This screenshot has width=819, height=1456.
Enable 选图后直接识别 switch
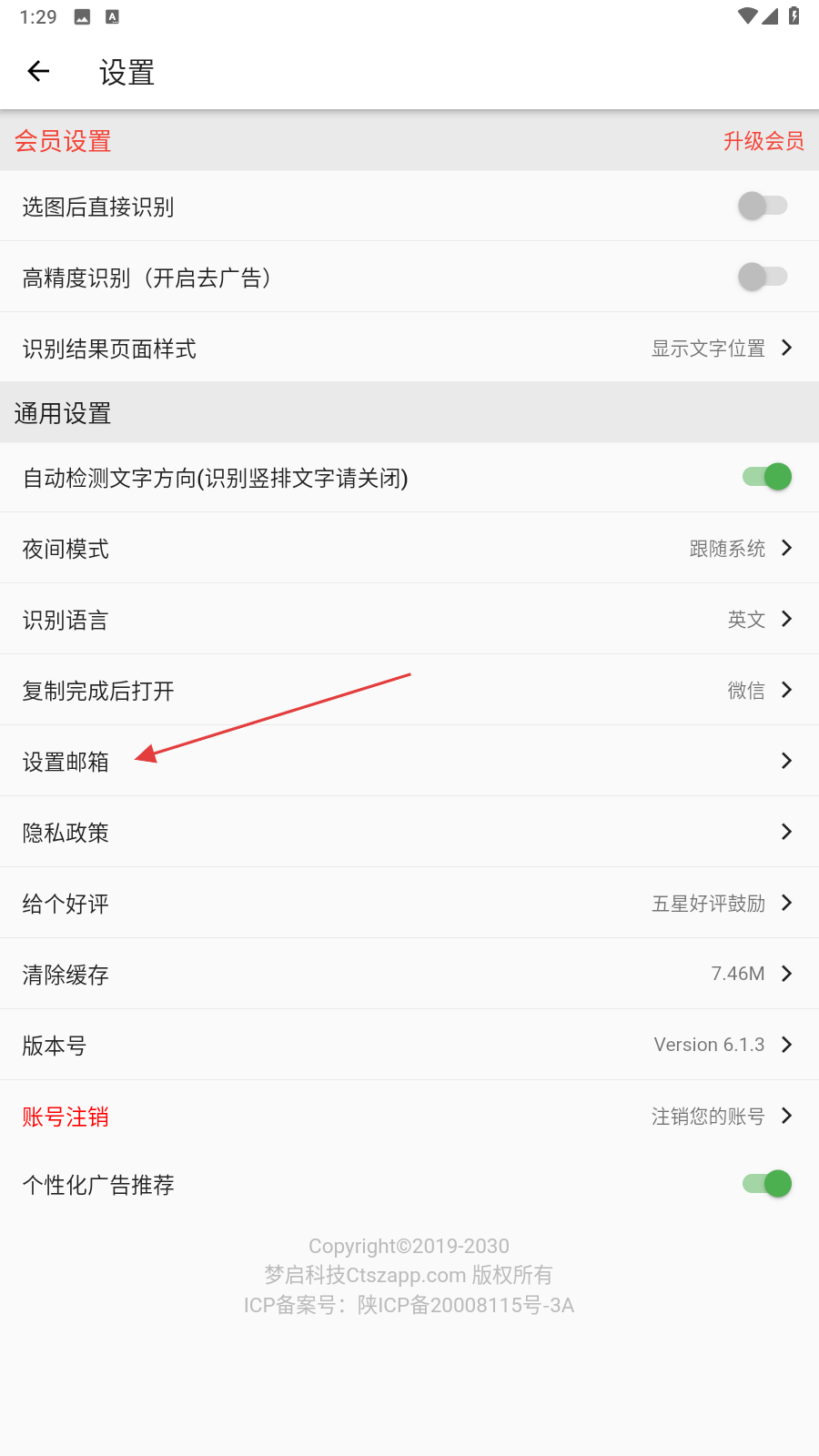(x=763, y=206)
